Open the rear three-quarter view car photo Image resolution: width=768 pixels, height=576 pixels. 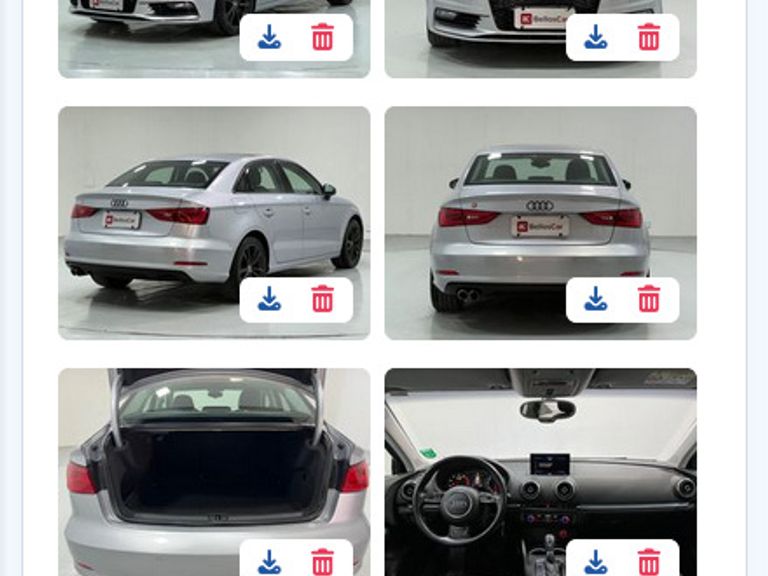[200, 200]
